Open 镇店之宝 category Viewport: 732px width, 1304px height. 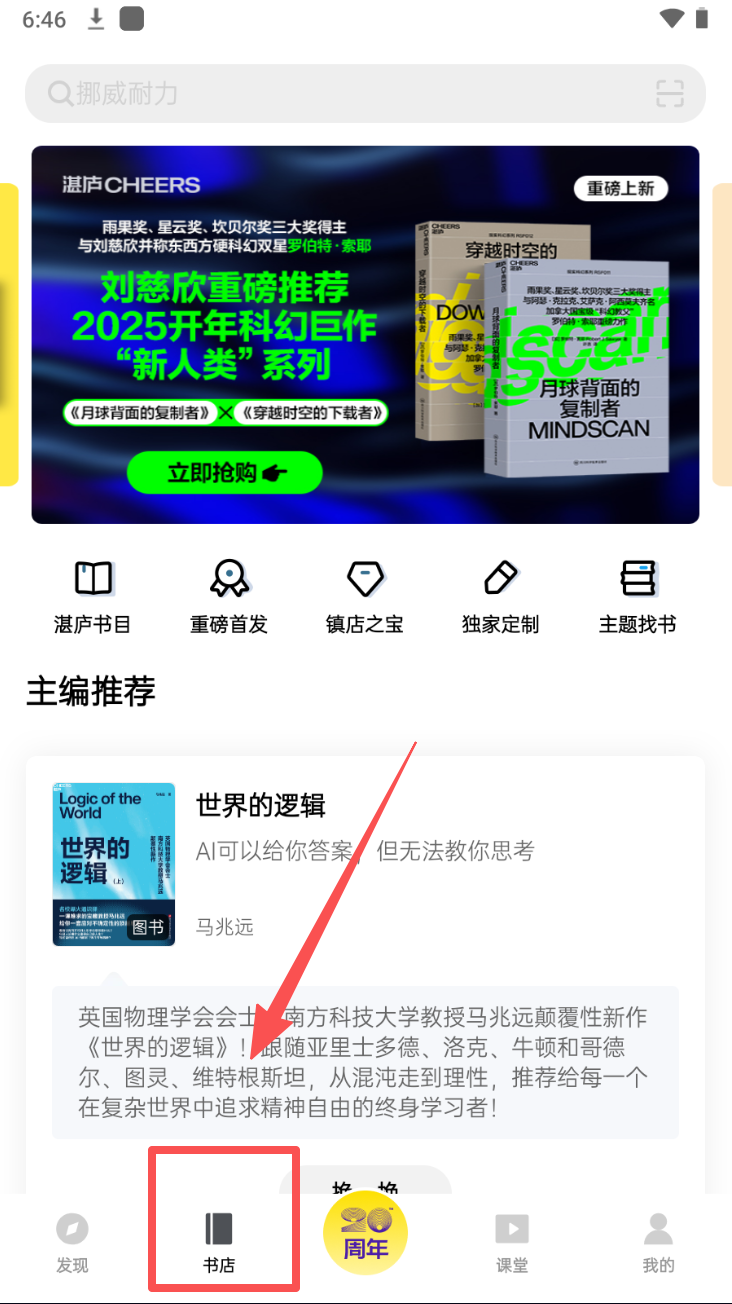pos(365,597)
